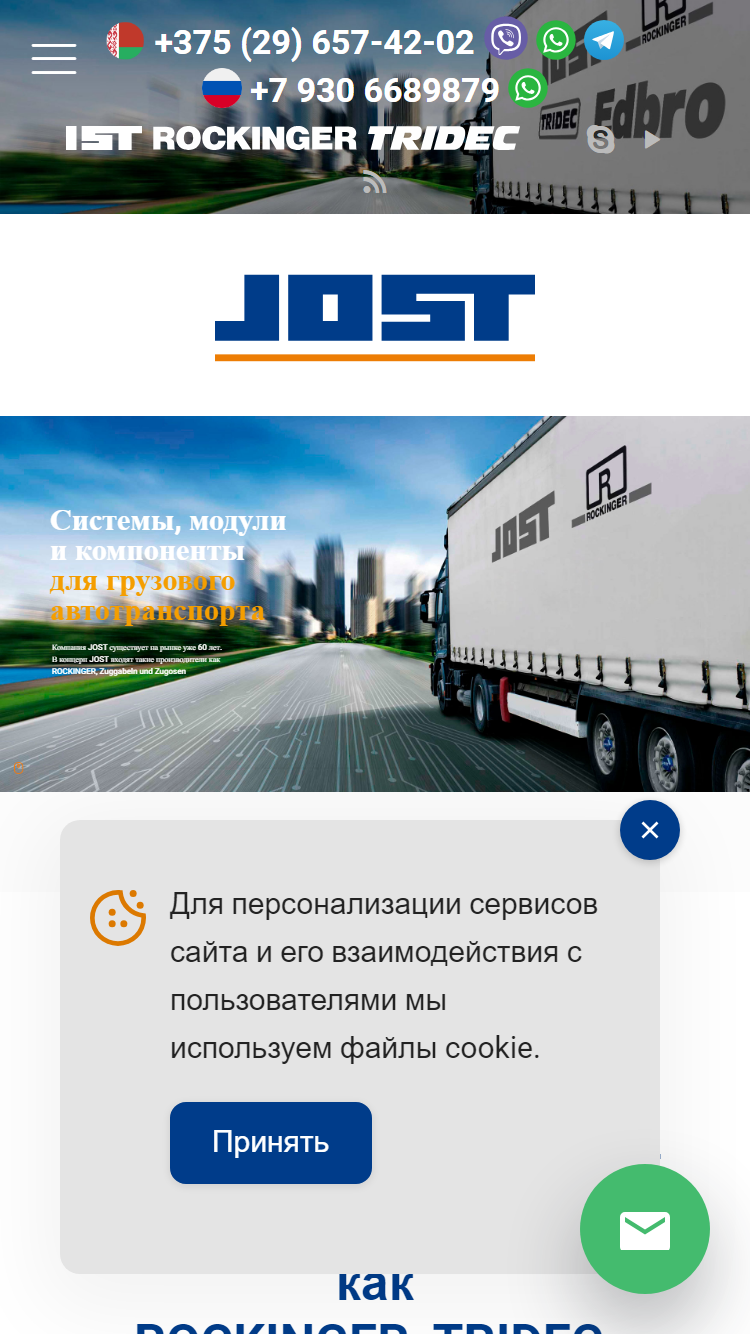Call the +375 (29) 657-42-02 number
The height and width of the screenshot is (1334, 750).
coord(314,42)
